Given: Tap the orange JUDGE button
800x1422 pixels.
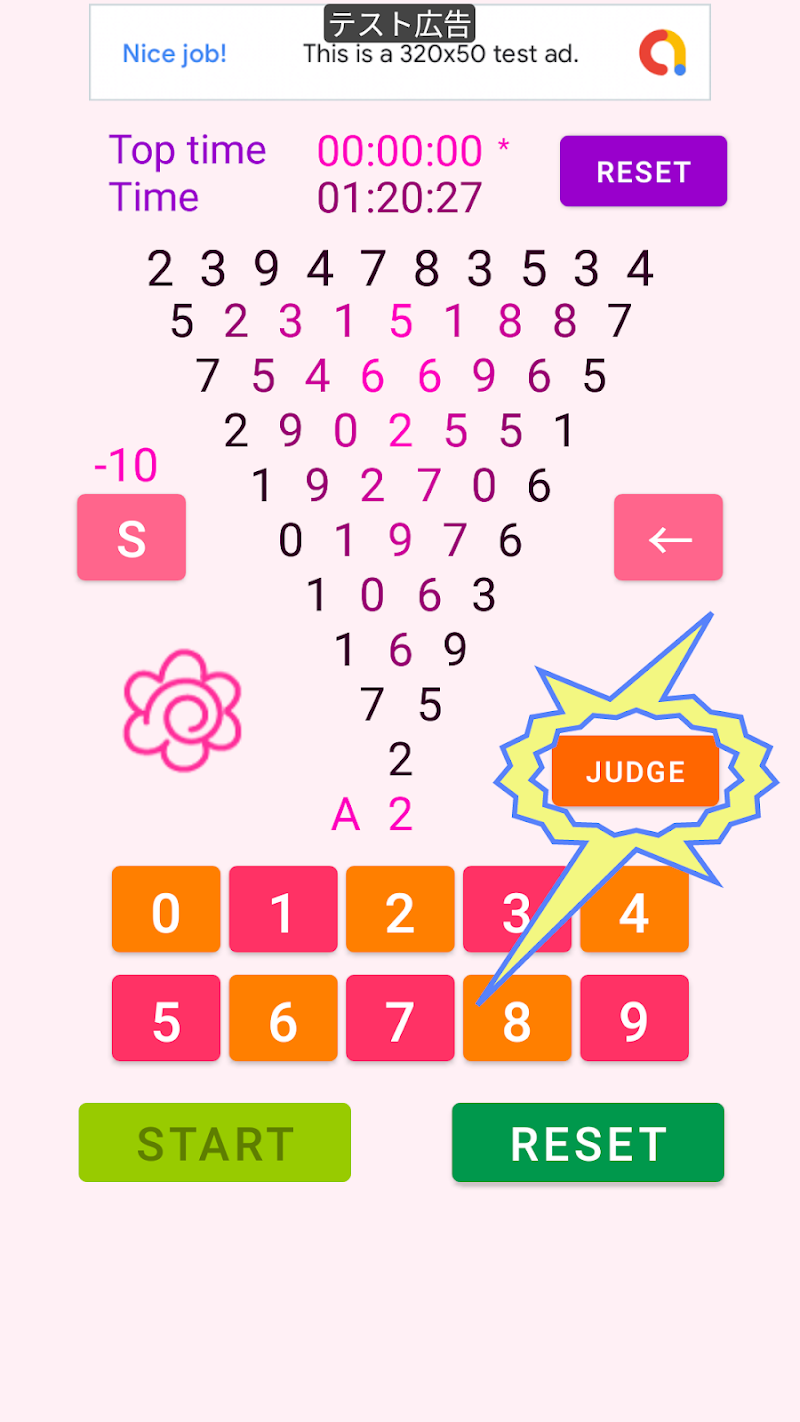Looking at the screenshot, I should coord(635,771).
